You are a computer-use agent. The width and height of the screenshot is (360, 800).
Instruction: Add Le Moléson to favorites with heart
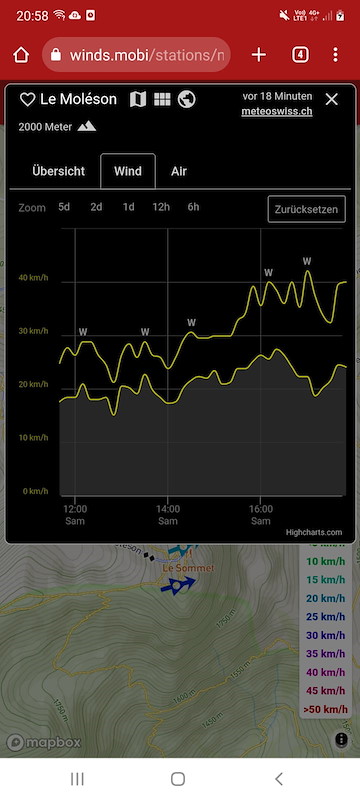27,99
